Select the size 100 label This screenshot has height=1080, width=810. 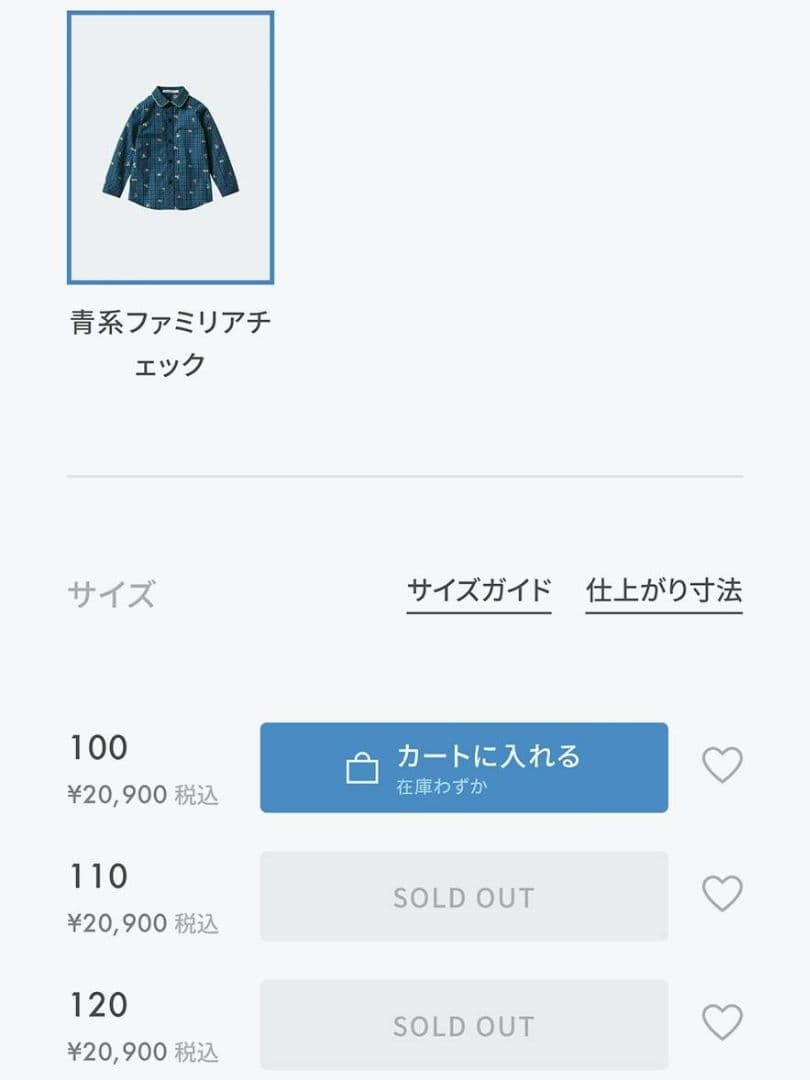[101, 746]
